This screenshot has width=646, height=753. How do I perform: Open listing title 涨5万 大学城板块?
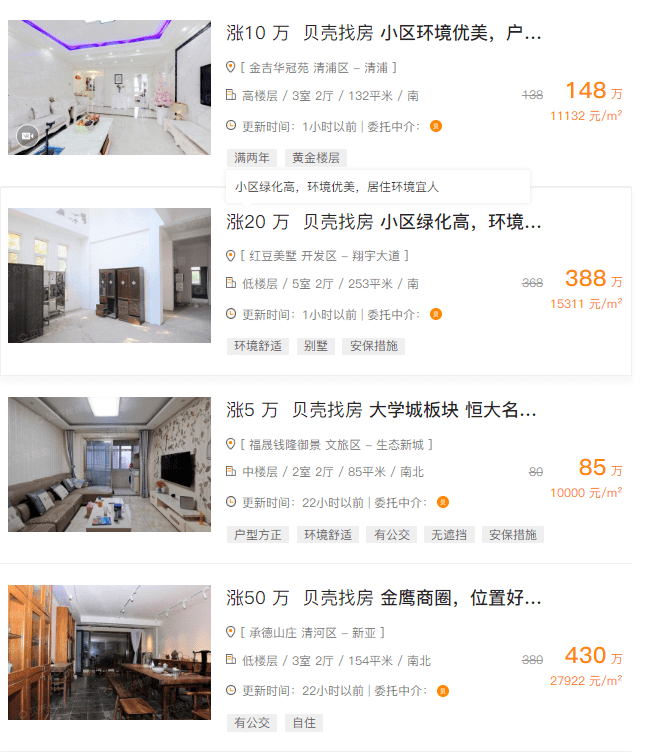[x=382, y=409]
